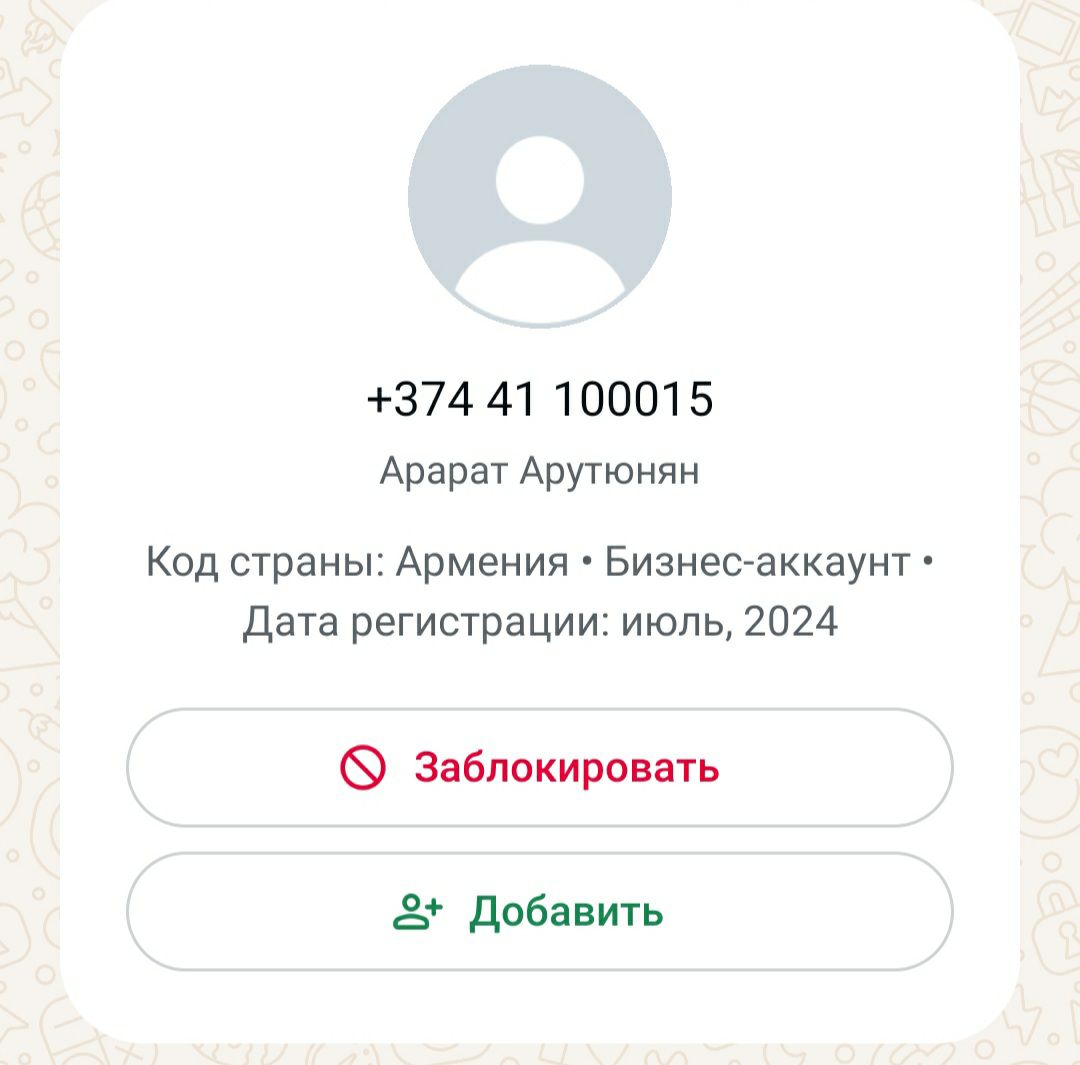This screenshot has height=1065, width=1080.
Task: Add contact with Добавить button
Action: 540,911
